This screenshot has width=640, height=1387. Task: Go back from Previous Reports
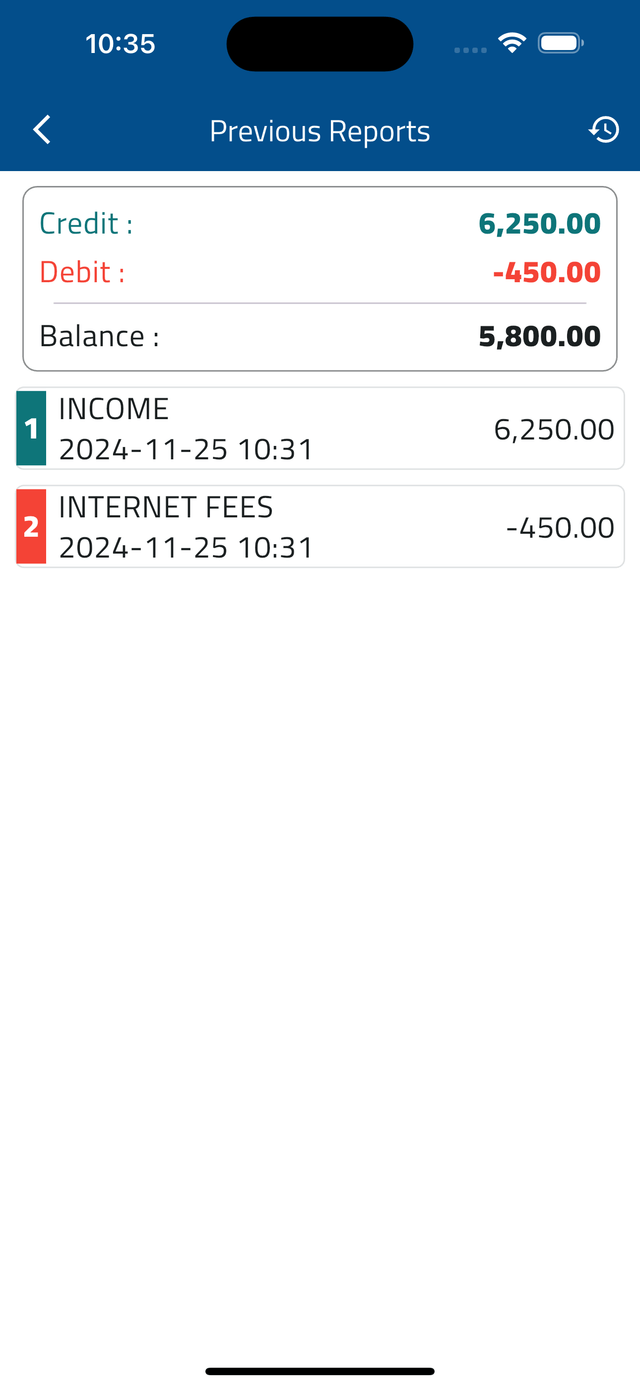pos(41,130)
